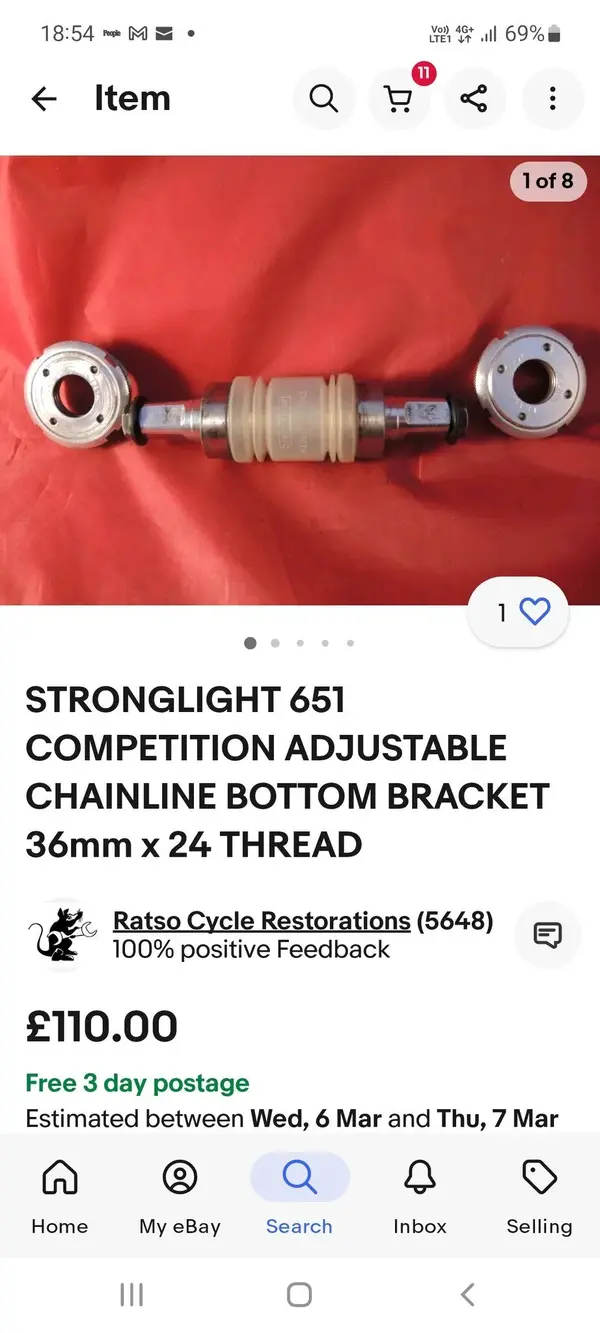
Task: View the bottom bracket product photo
Action: coord(300,380)
